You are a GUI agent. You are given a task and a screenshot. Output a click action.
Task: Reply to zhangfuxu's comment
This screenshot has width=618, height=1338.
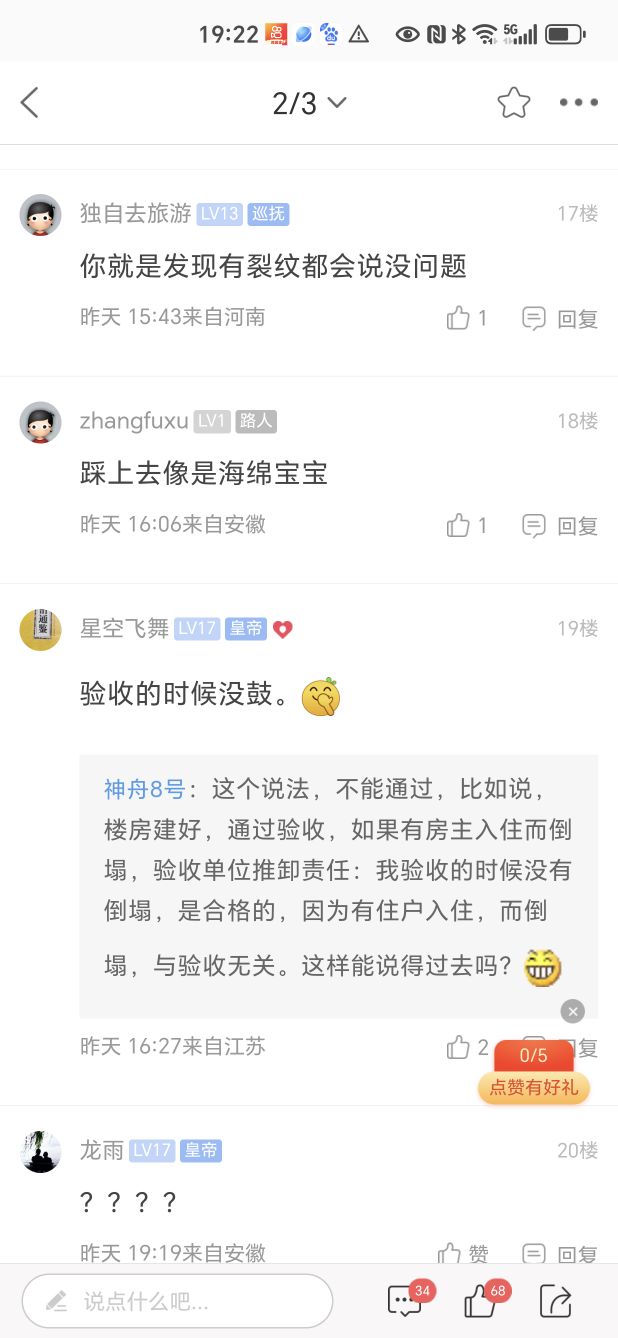tap(562, 525)
